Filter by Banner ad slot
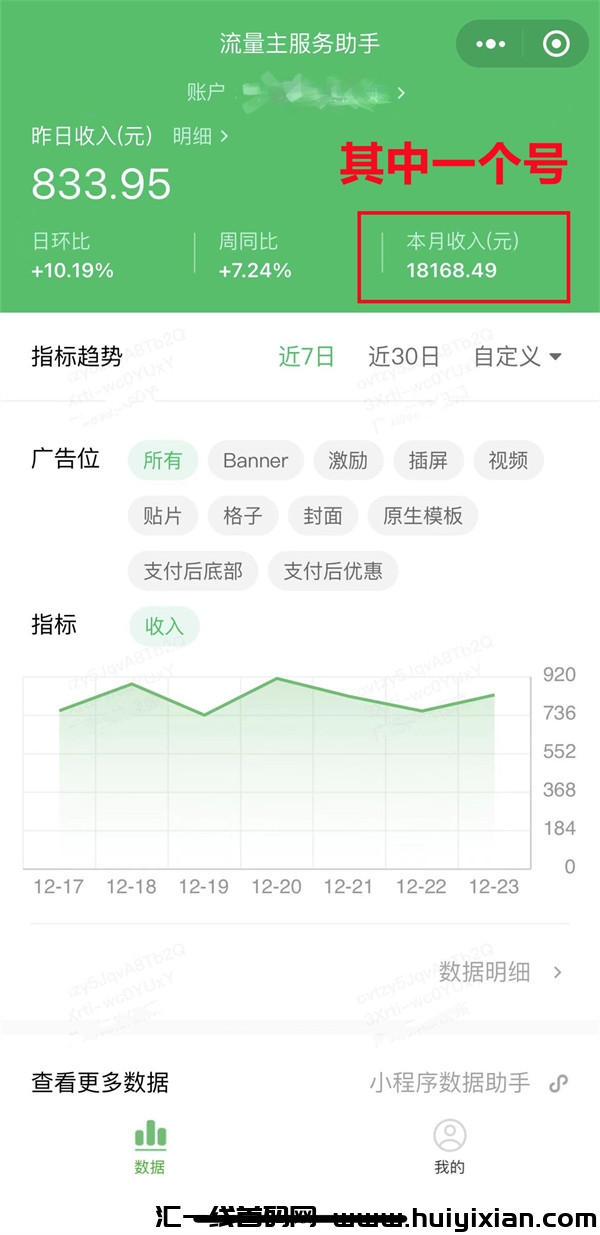Image resolution: width=600 pixels, height=1235 pixels. pos(255,460)
